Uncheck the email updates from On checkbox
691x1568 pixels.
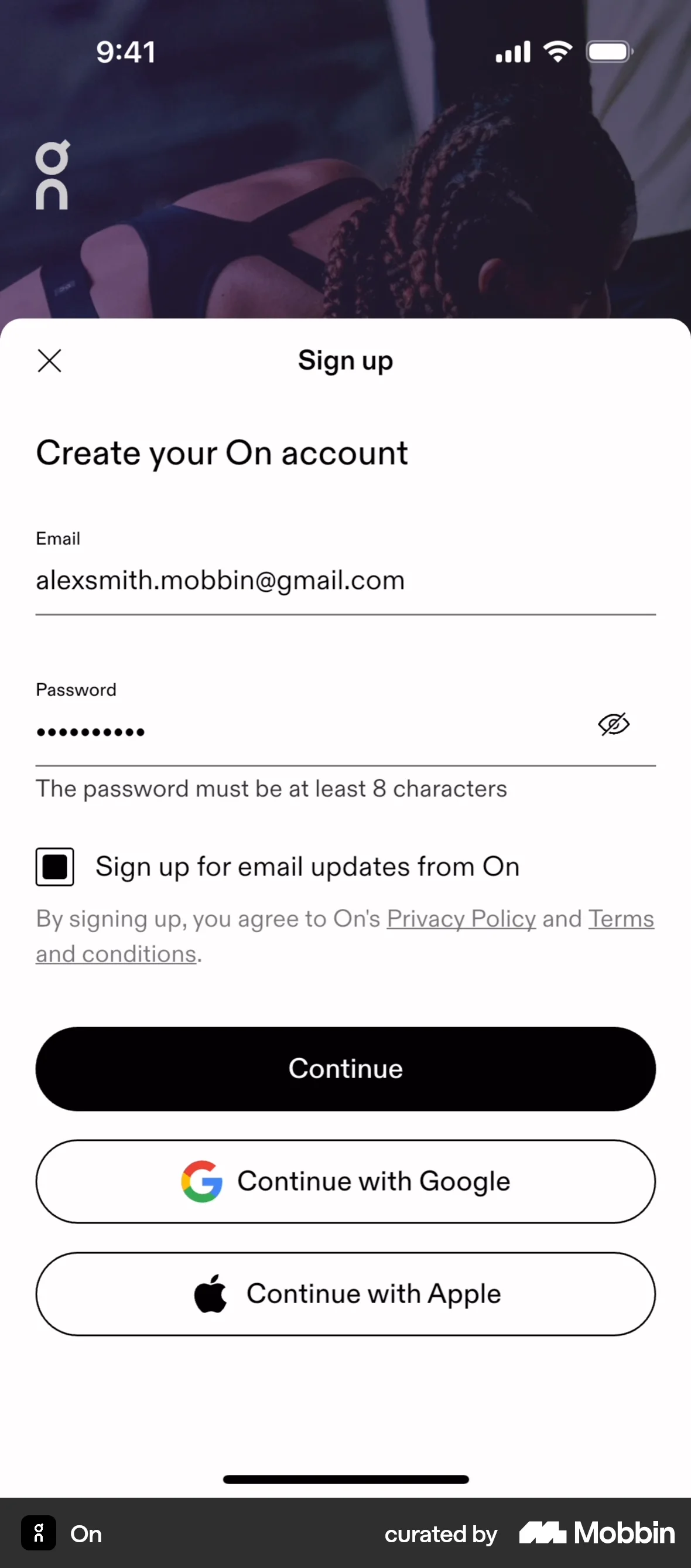[54, 866]
